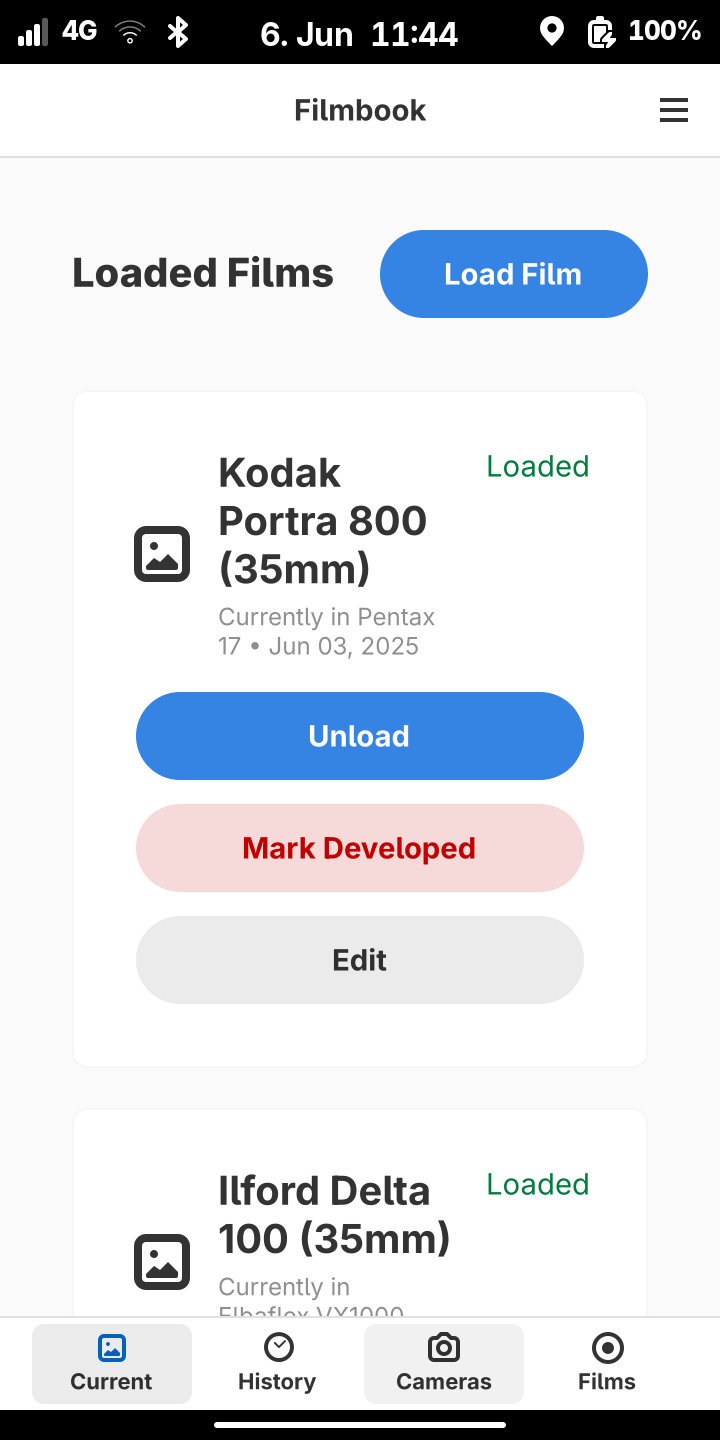Screen dimensions: 720x1440
Task: Open the Films tab
Action: pos(607,1363)
